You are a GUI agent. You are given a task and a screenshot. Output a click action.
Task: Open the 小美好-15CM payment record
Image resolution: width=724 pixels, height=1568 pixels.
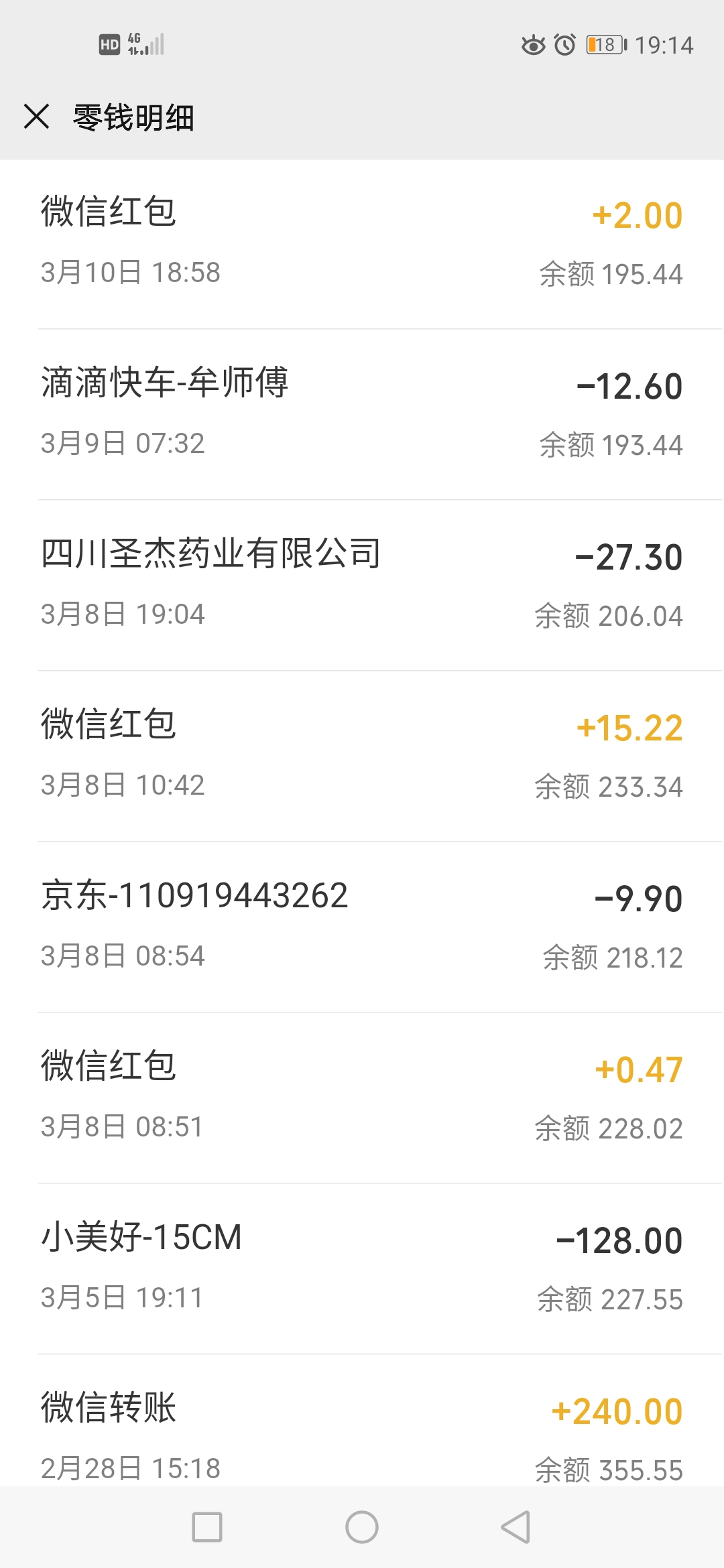362,1269
